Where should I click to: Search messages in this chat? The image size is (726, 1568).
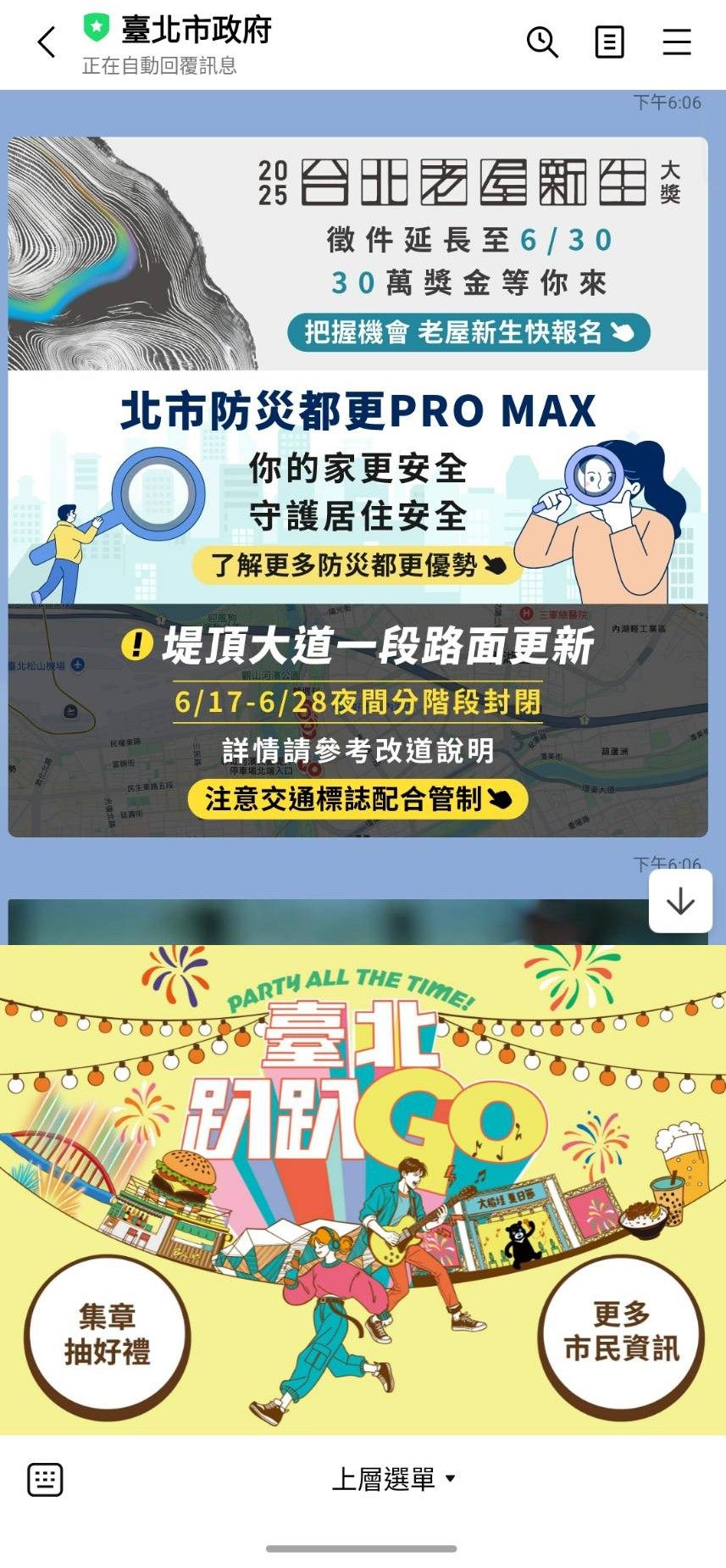click(542, 42)
